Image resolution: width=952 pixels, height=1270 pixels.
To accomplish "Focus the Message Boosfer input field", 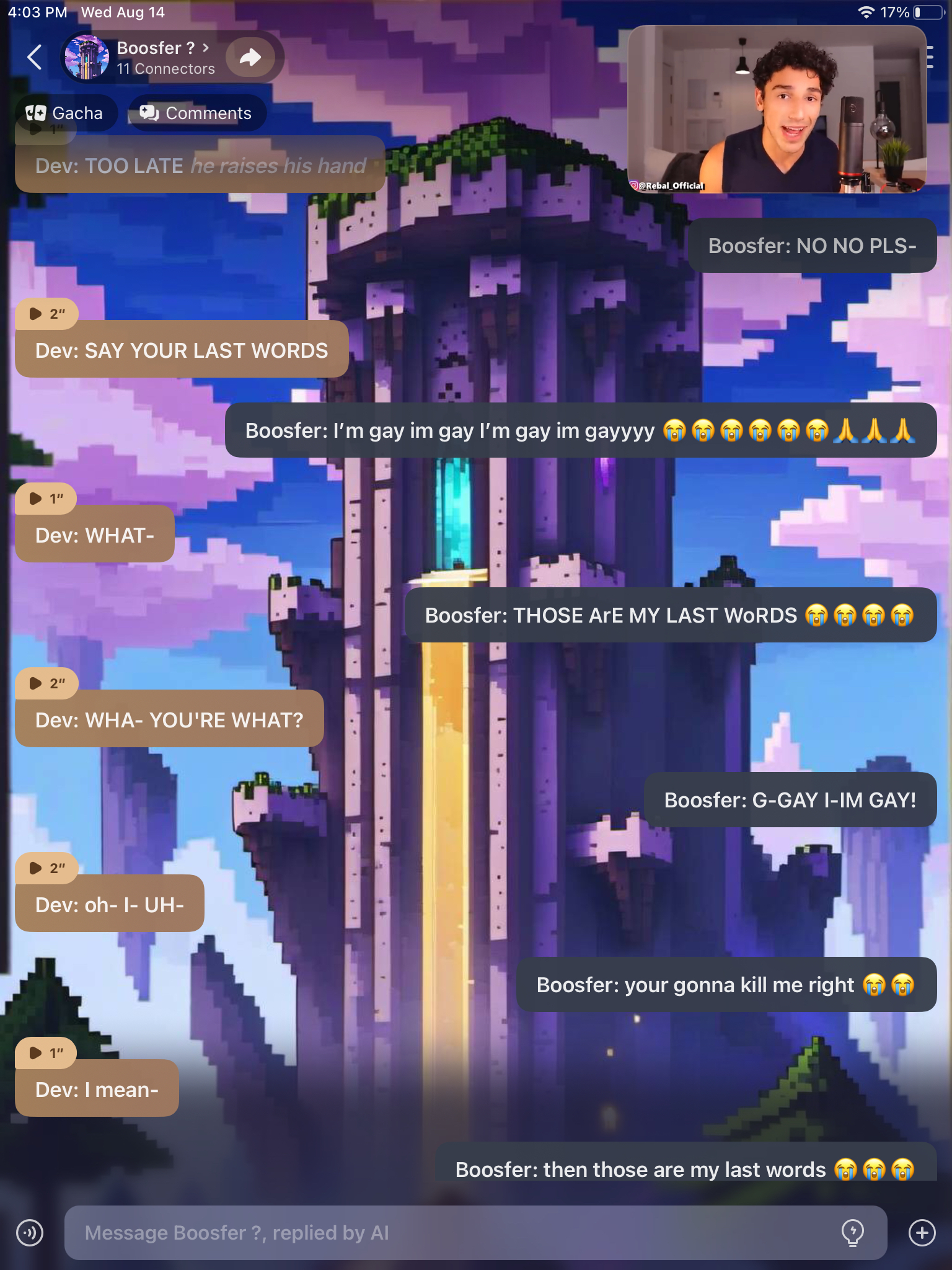I will tap(452, 1233).
